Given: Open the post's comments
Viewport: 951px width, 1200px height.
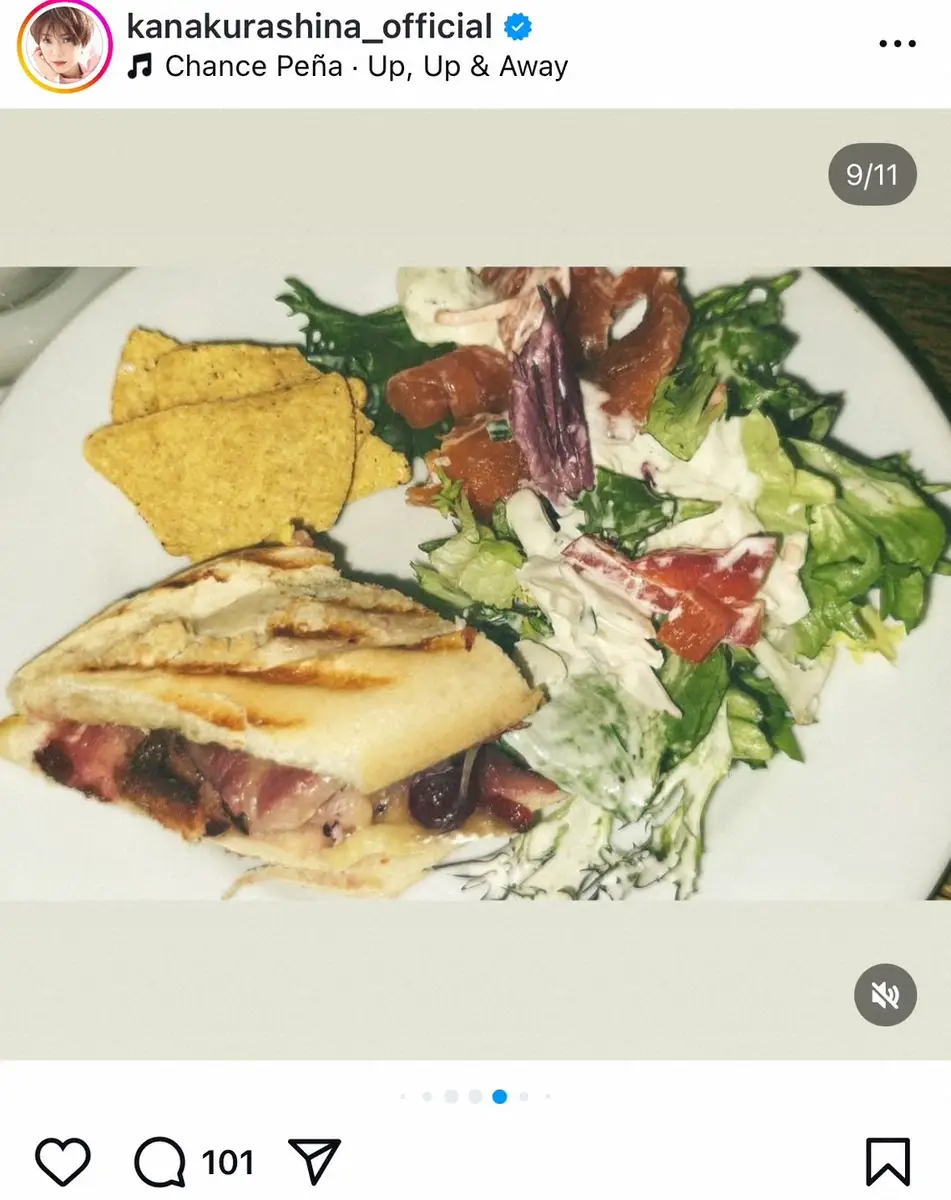Looking at the screenshot, I should [160, 1162].
